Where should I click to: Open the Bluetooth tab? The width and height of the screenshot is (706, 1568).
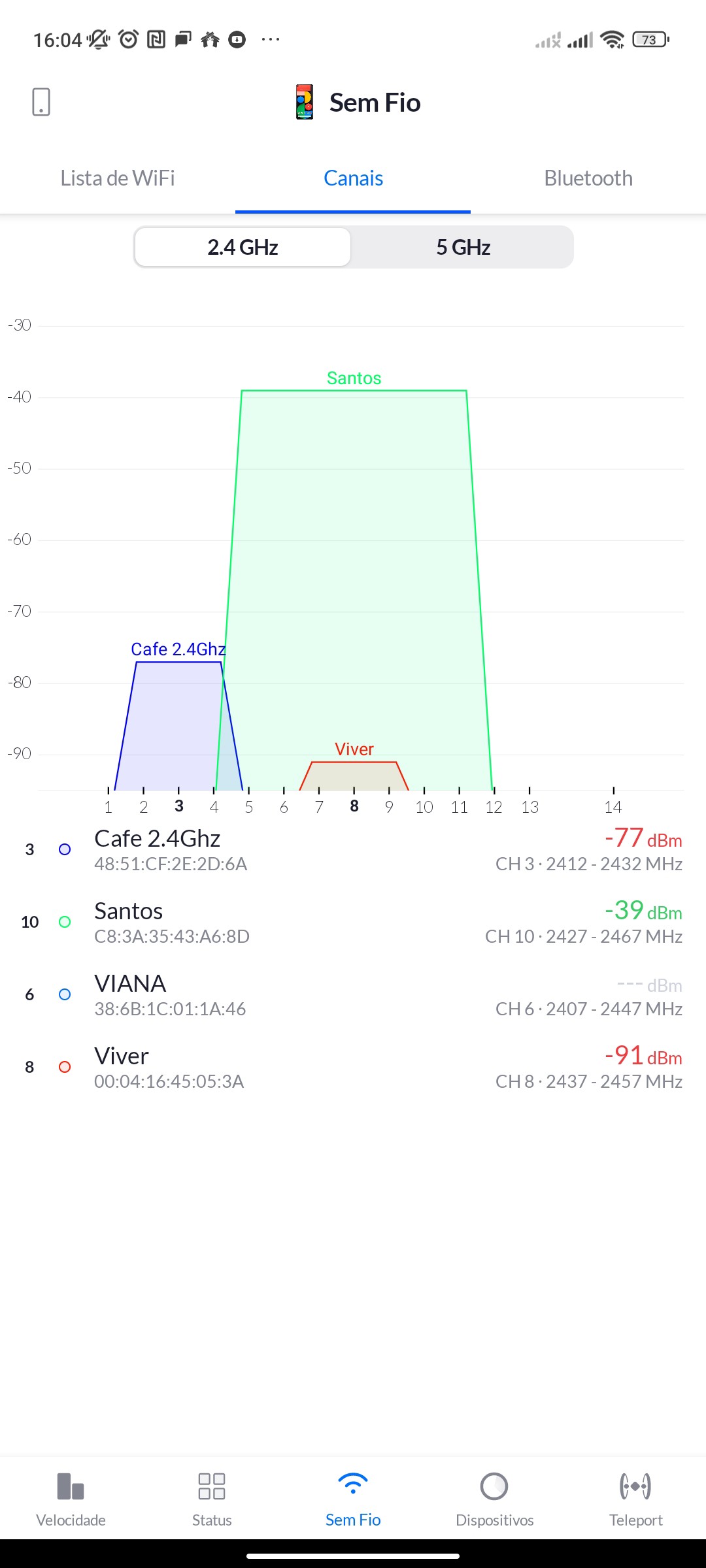tap(588, 178)
